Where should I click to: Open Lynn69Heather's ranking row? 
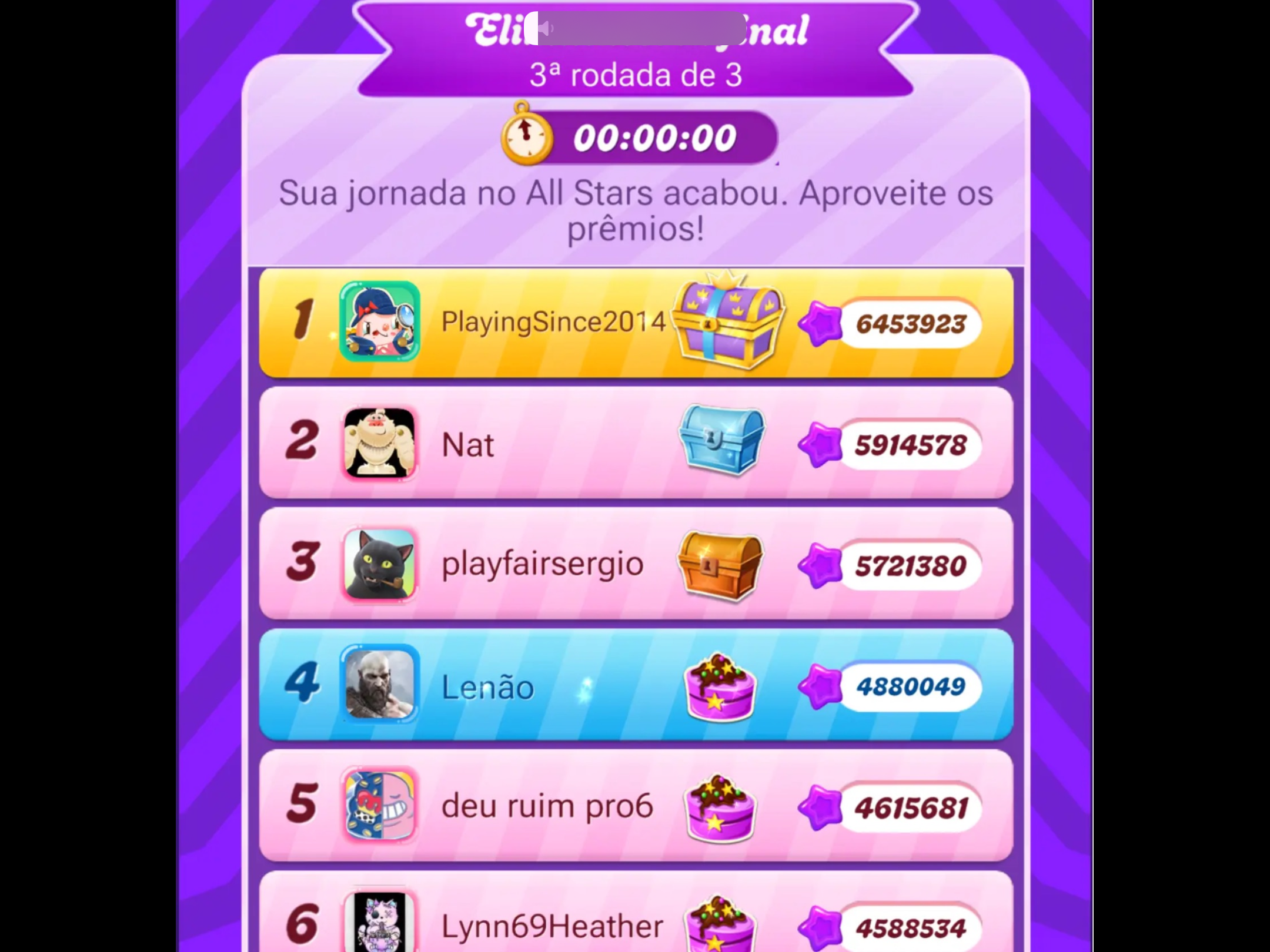point(552,926)
